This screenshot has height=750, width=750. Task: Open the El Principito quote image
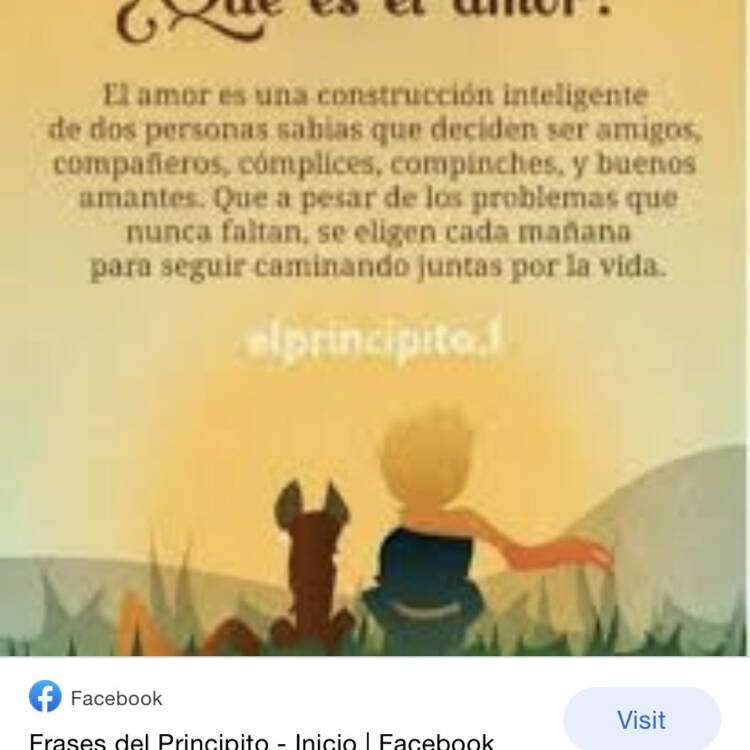[375, 330]
